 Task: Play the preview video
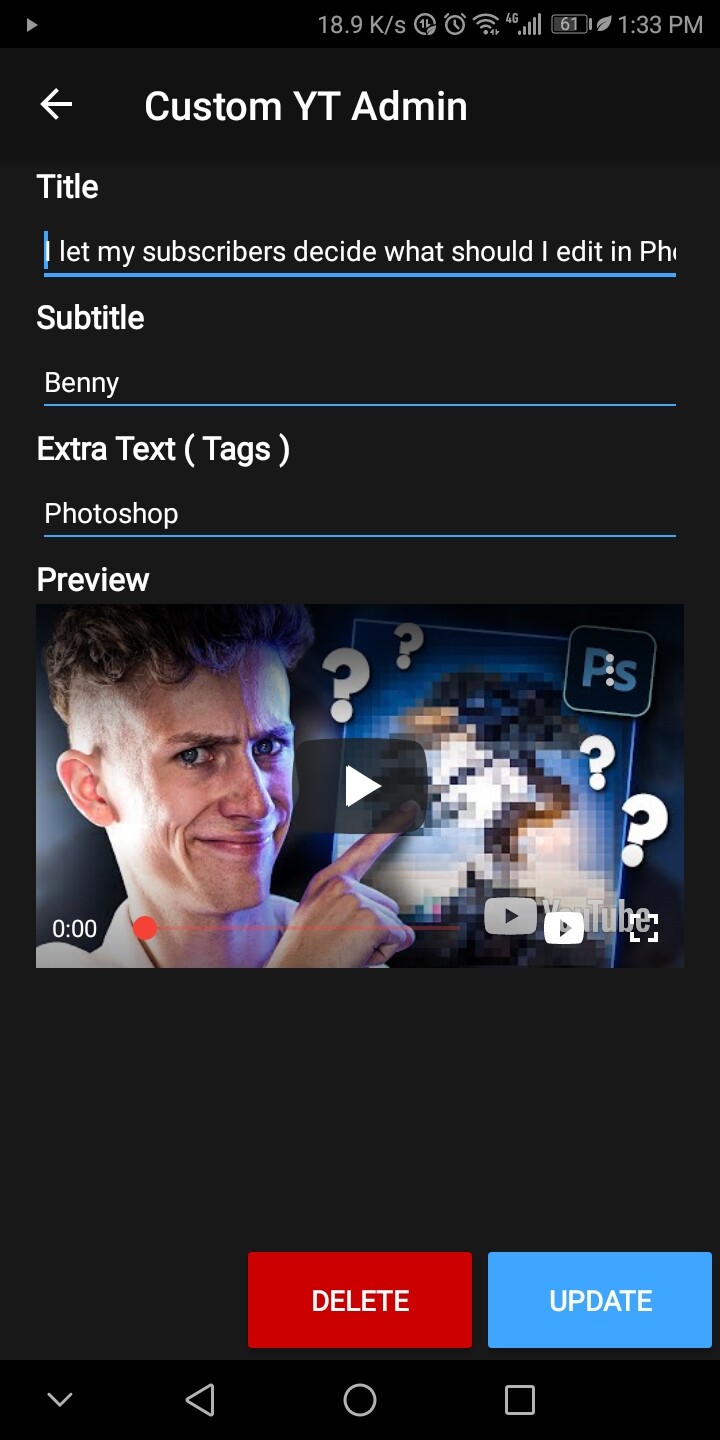pyautogui.click(x=362, y=786)
